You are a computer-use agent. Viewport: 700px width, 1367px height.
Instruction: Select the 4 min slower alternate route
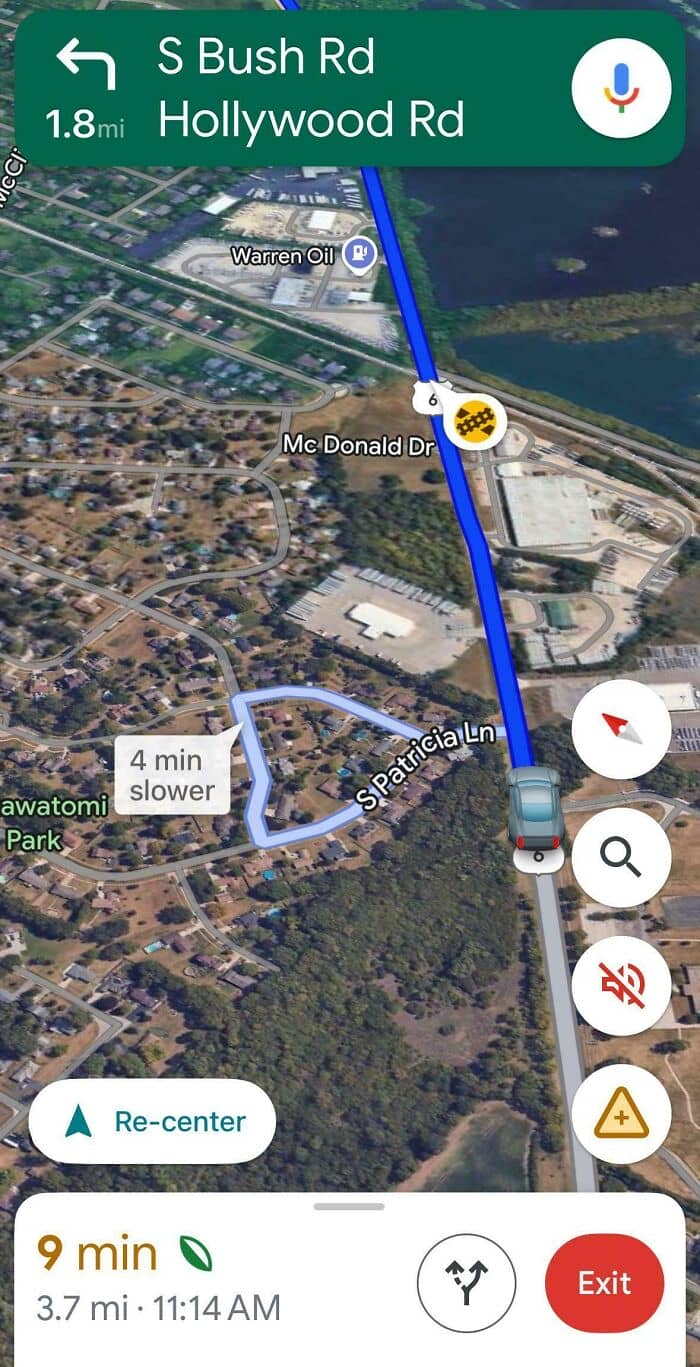point(172,775)
